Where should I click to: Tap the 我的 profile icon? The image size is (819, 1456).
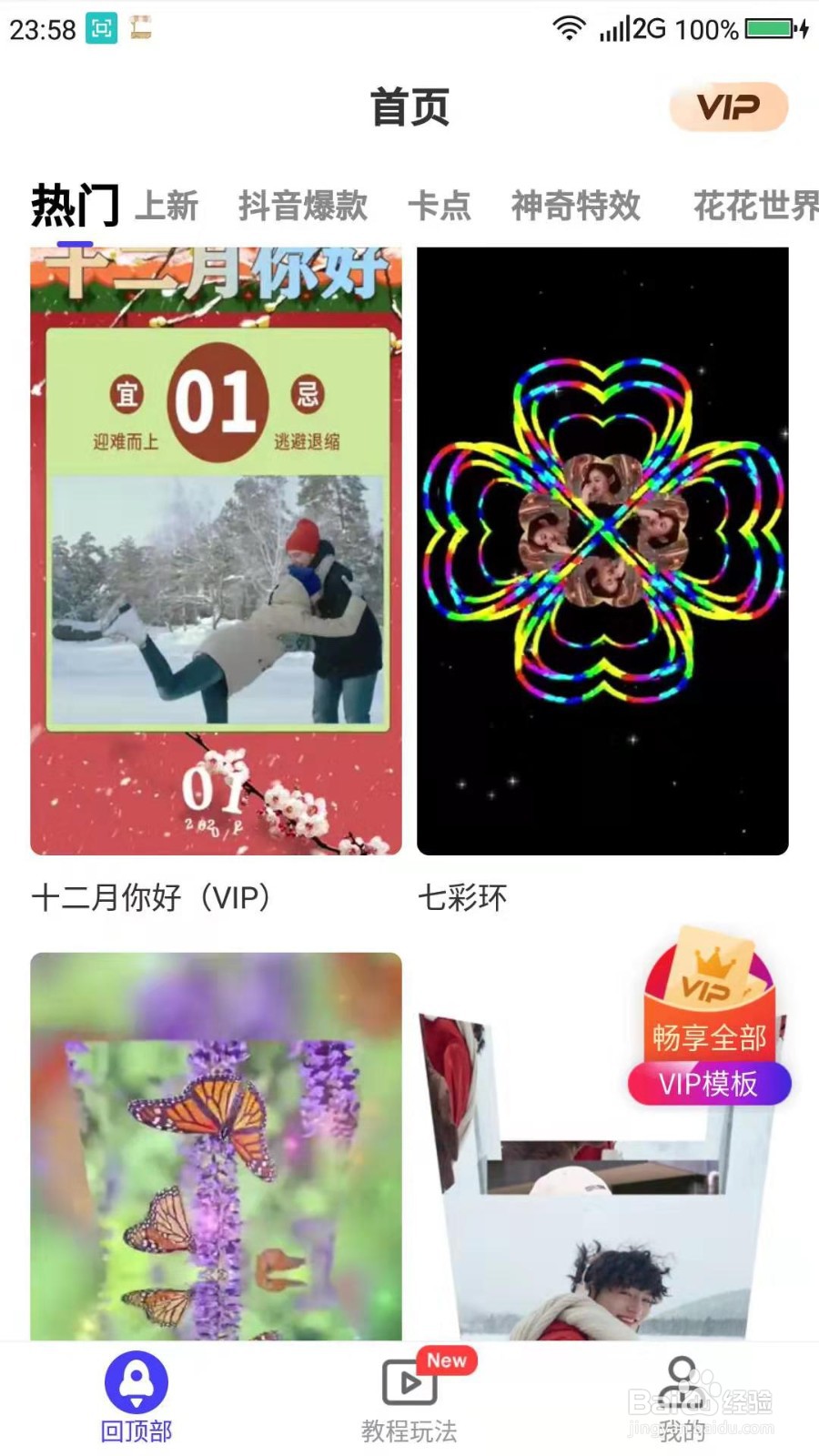(x=681, y=1380)
